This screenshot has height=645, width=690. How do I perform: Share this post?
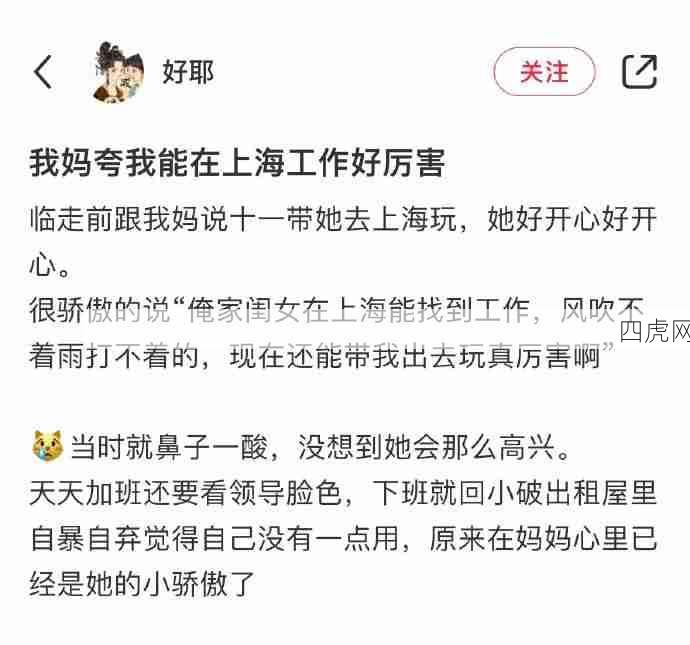(640, 72)
